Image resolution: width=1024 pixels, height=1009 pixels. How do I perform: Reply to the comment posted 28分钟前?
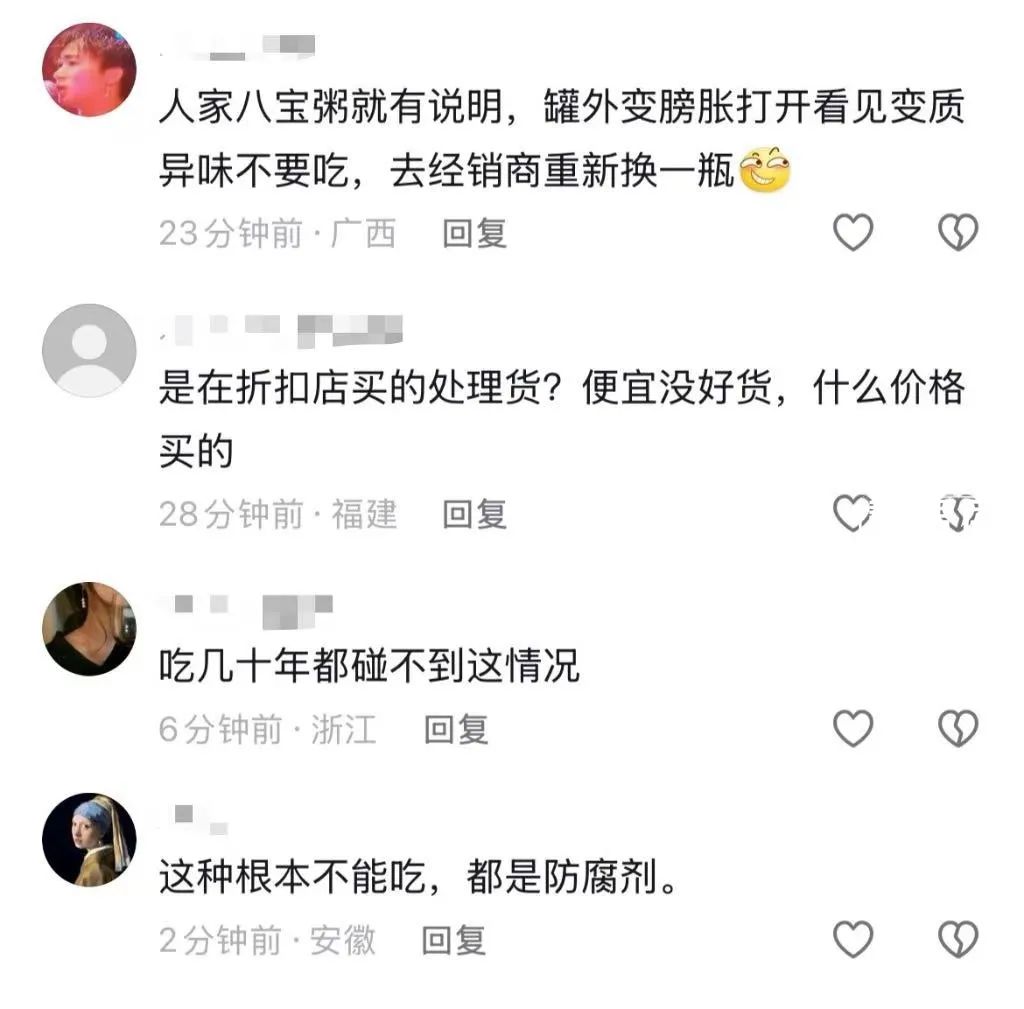coord(475,514)
